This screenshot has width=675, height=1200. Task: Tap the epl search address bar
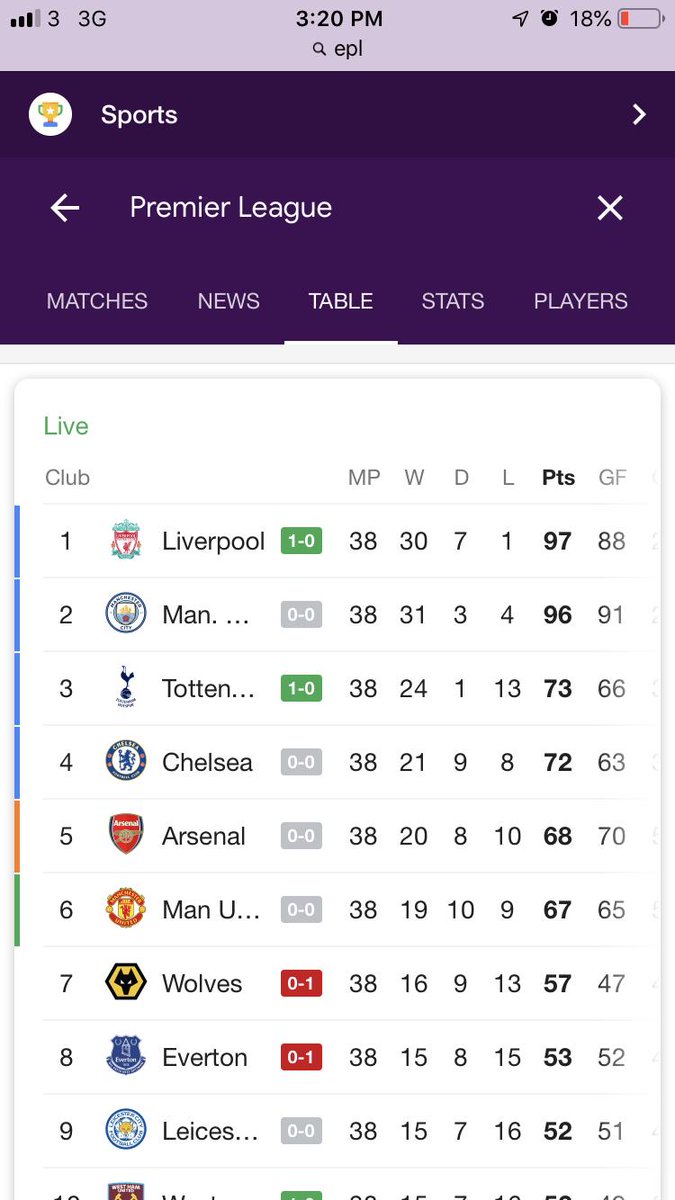pos(338,49)
